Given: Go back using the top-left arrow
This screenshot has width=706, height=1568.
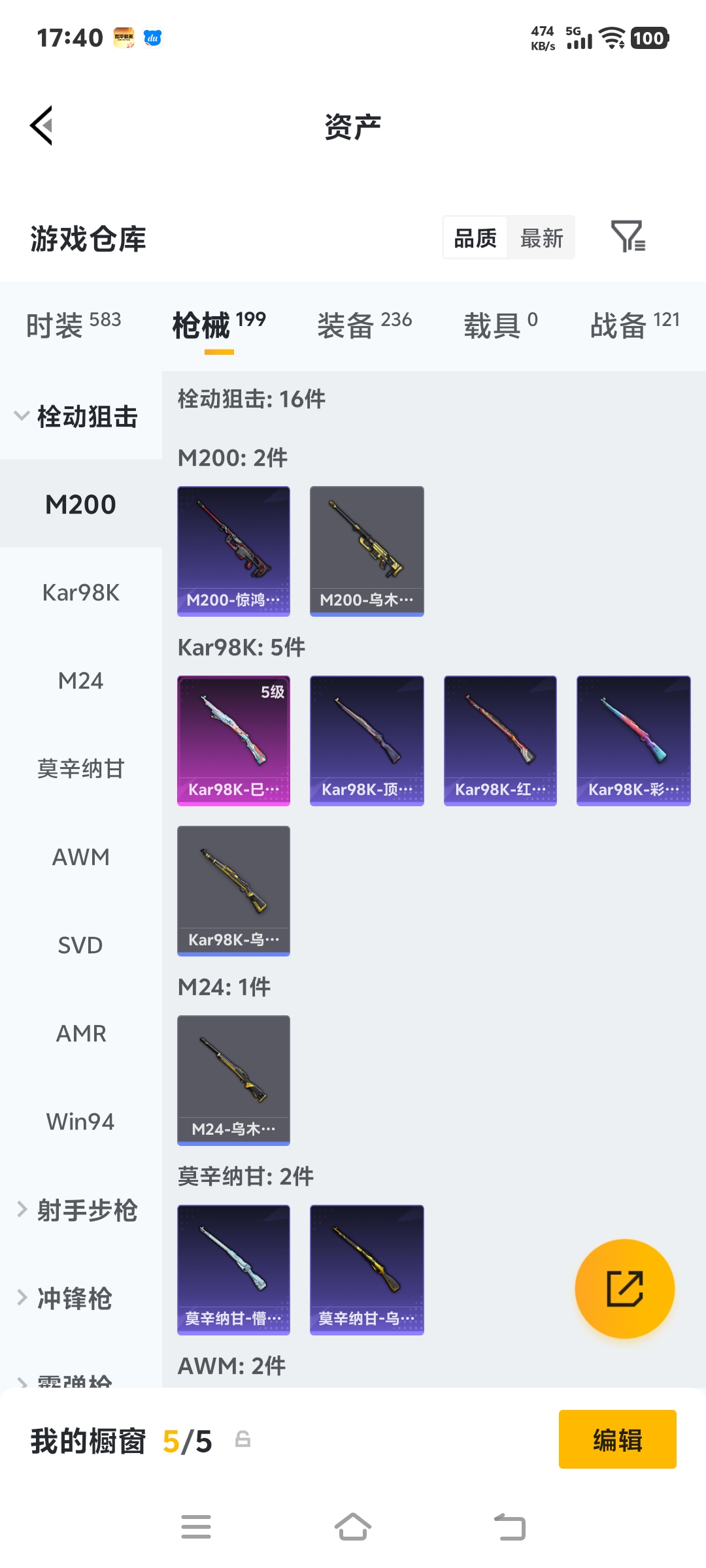Looking at the screenshot, I should pos(42,125).
